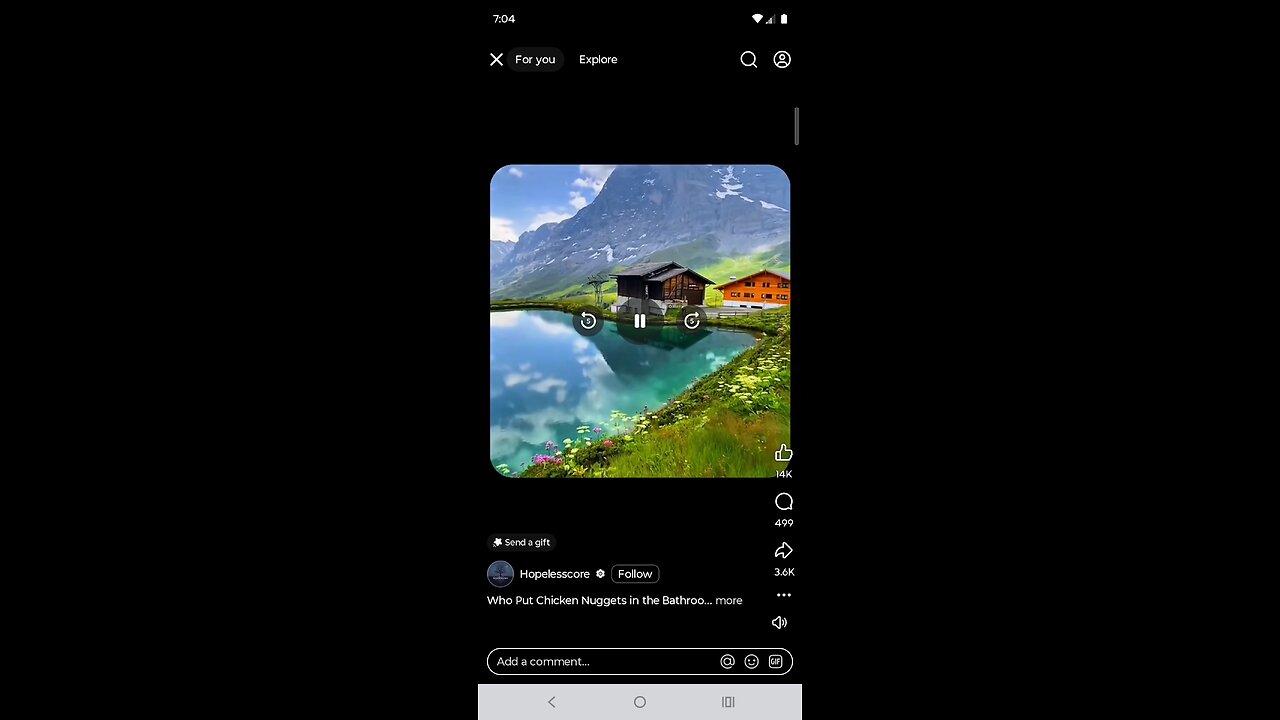Tap the Add a comment field
The image size is (1280, 720).
tap(600, 661)
